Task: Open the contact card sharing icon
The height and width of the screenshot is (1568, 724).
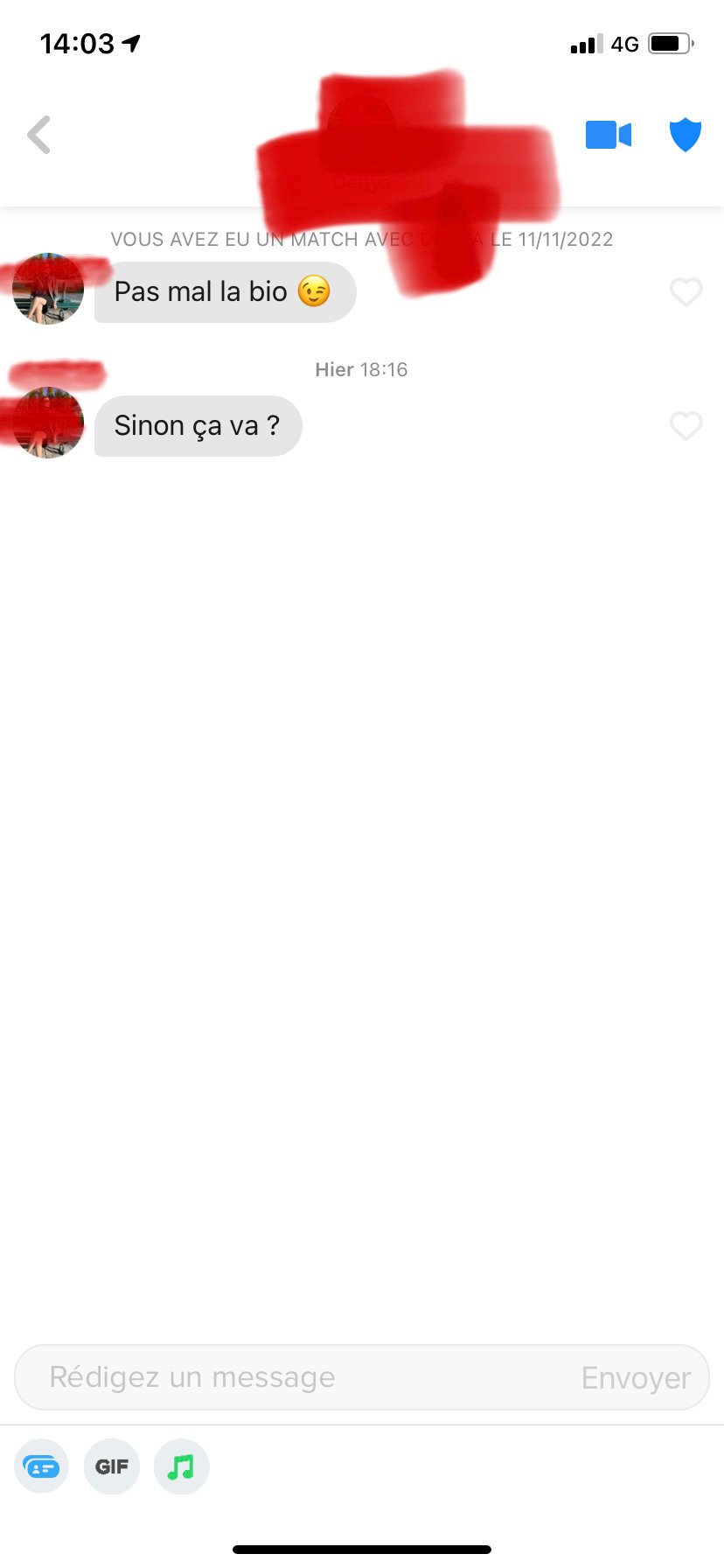Action: point(41,1466)
